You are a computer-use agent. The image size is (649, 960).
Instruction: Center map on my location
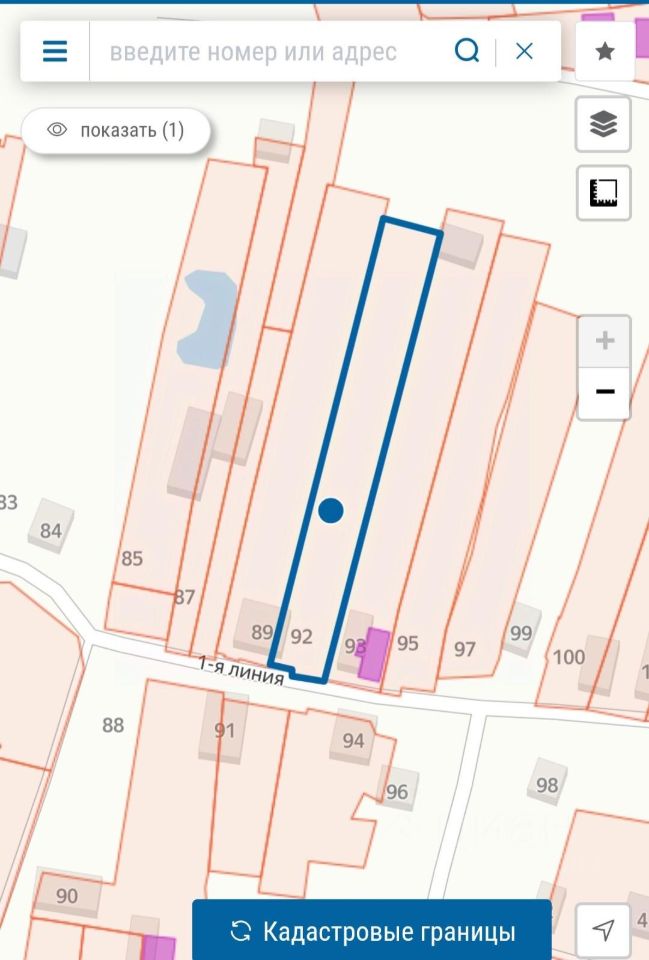[603, 930]
